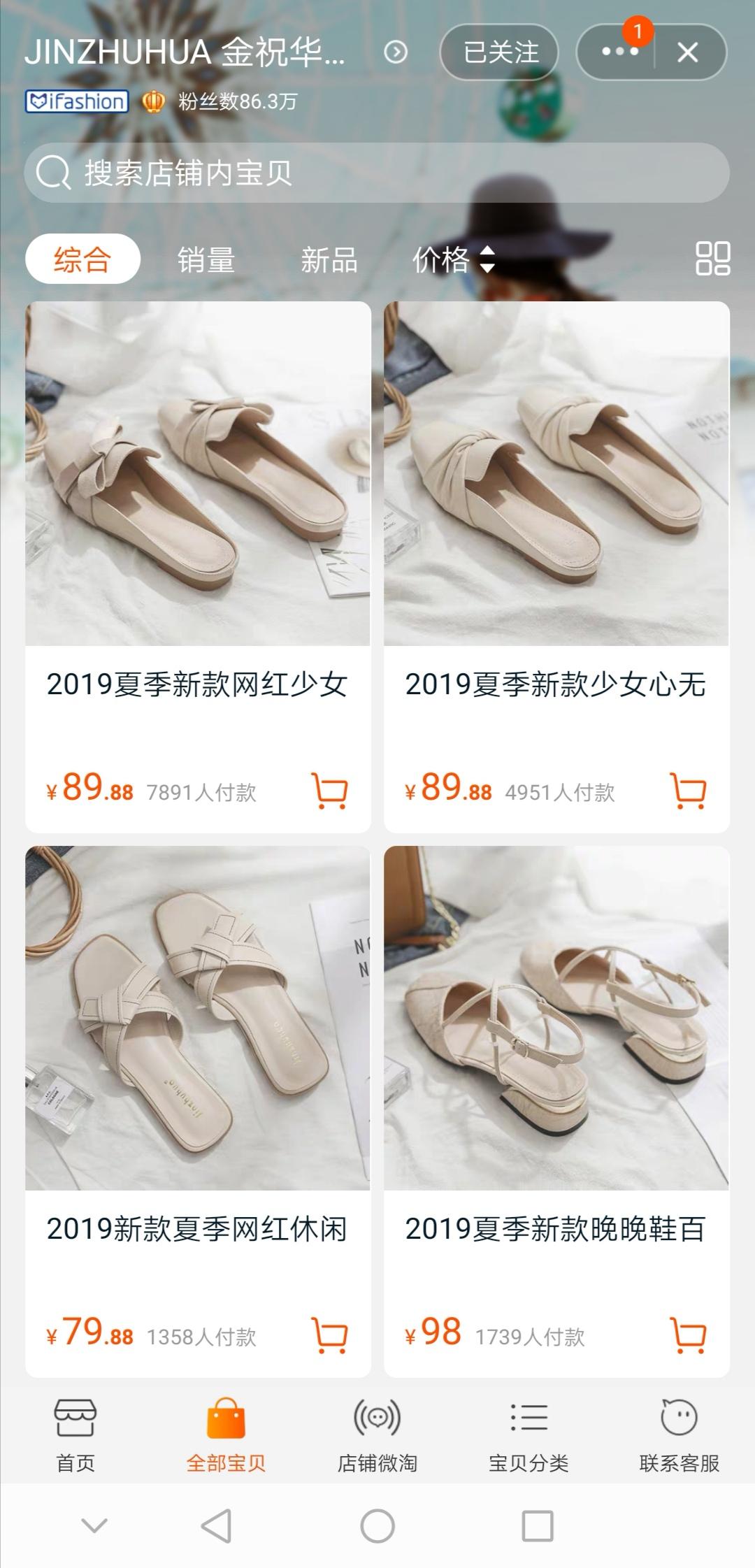
Task: Open the shop info arrow beside JINZHUHUA
Action: [396, 52]
